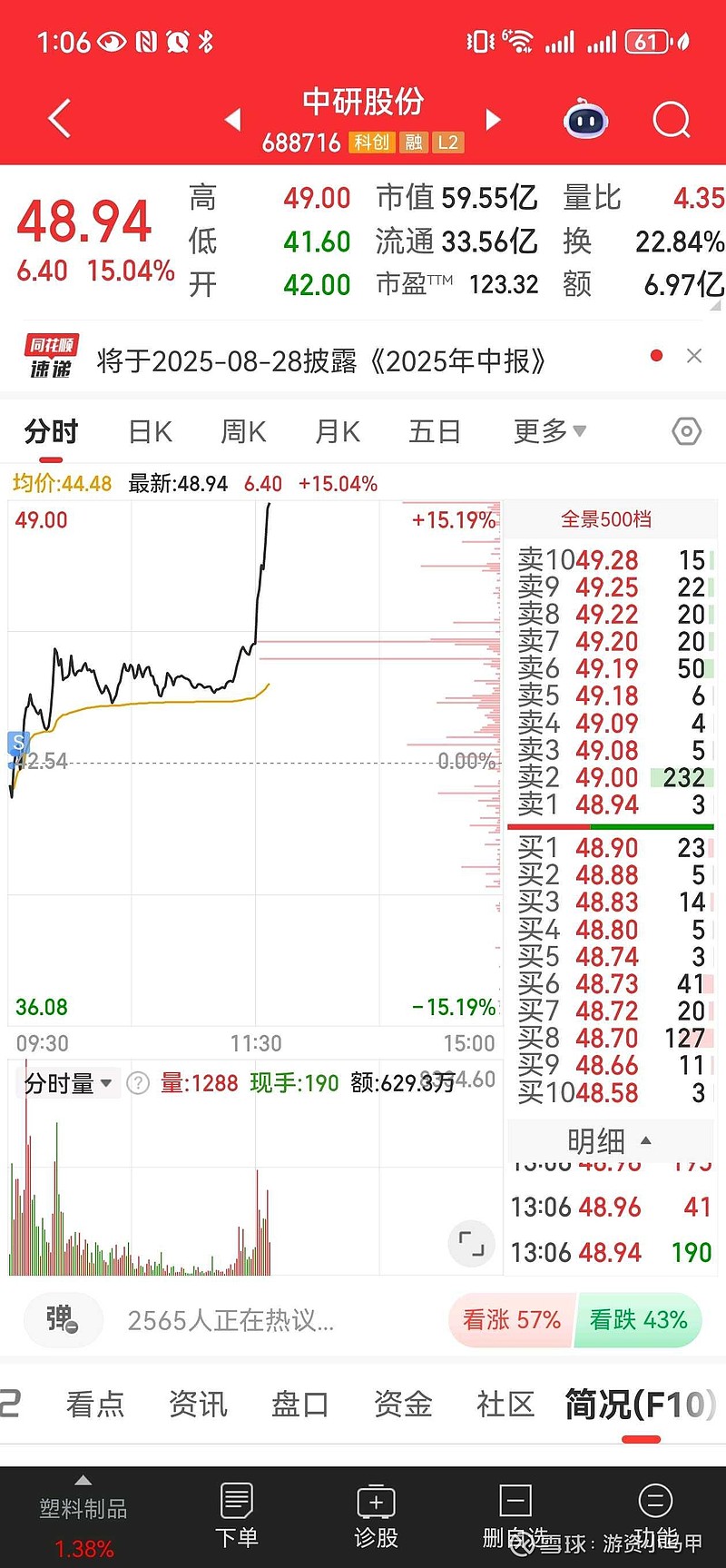Switch to the 资金 tab
This screenshot has width=726, height=1568.
coord(402,1405)
